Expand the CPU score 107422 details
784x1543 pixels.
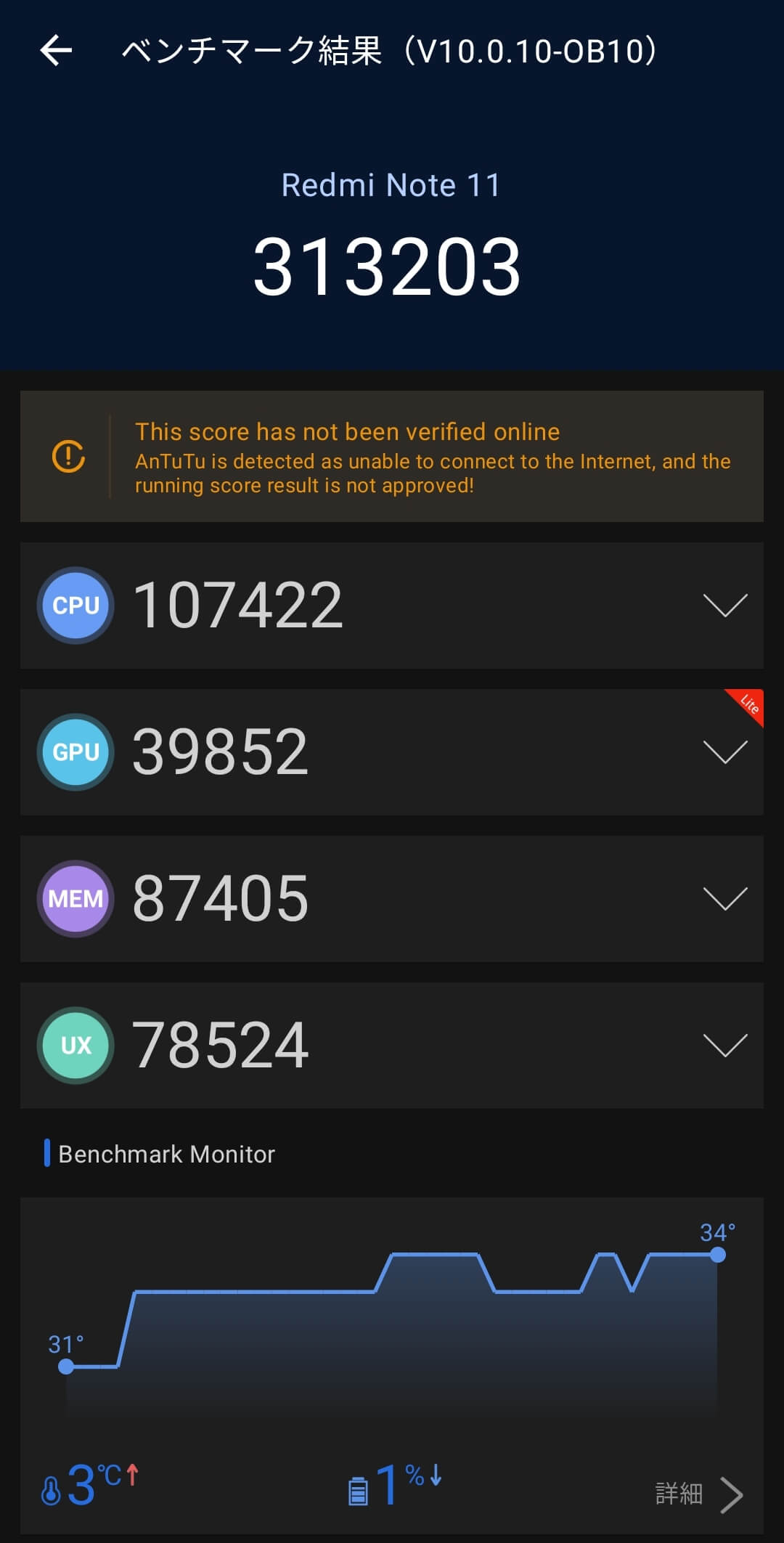coord(392,606)
